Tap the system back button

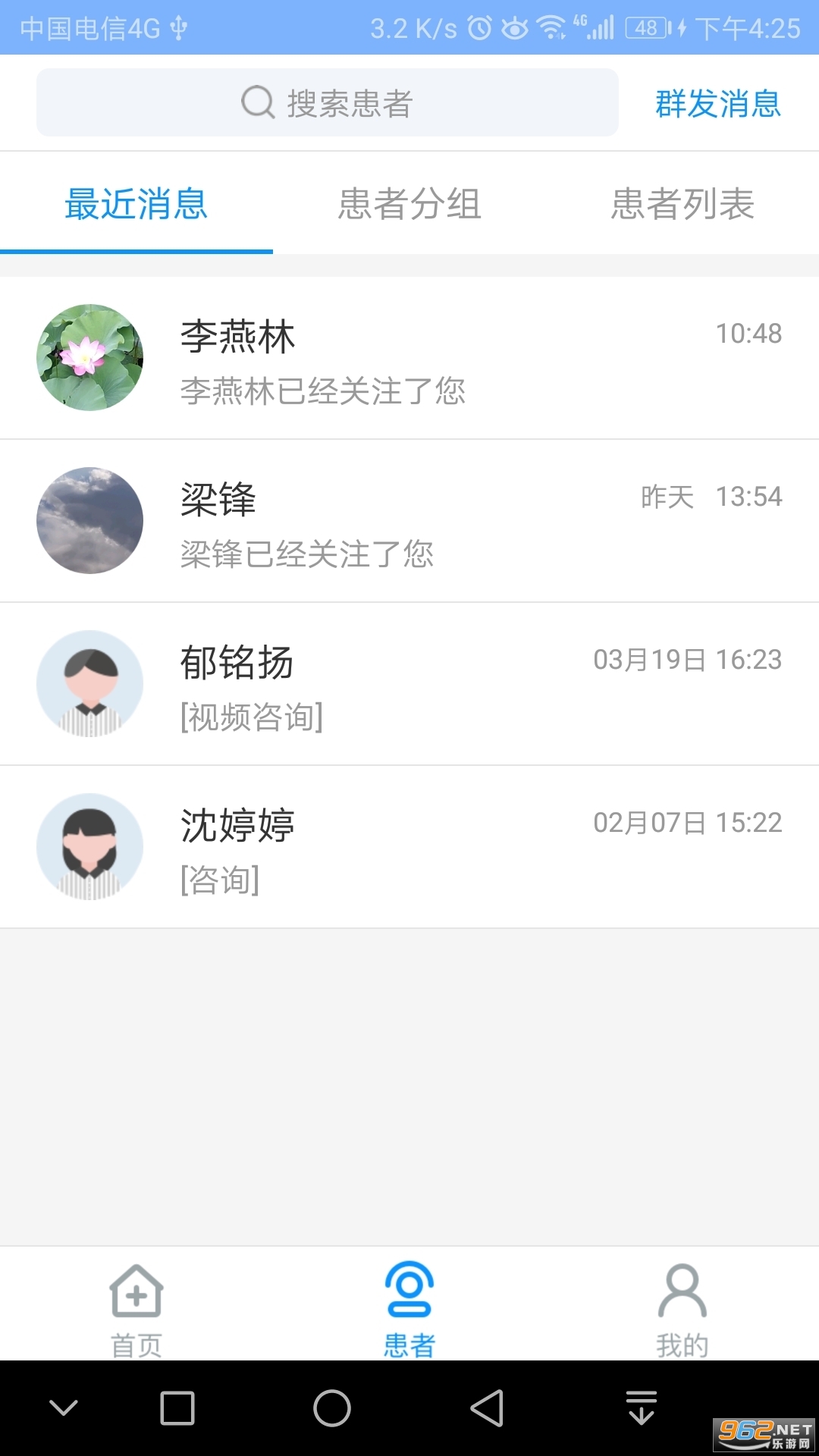click(487, 1408)
